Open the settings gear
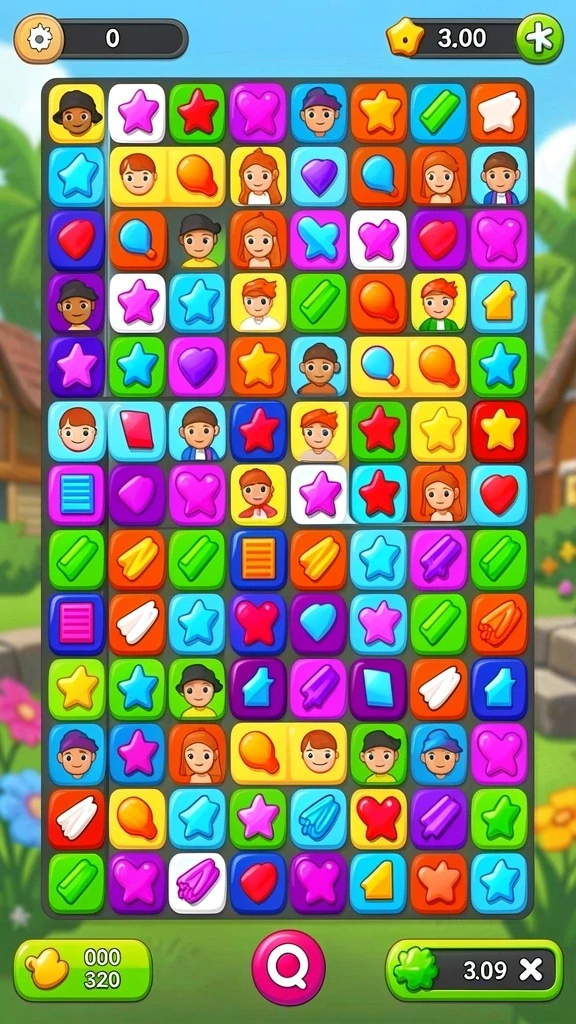The image size is (576, 1024). tap(39, 39)
